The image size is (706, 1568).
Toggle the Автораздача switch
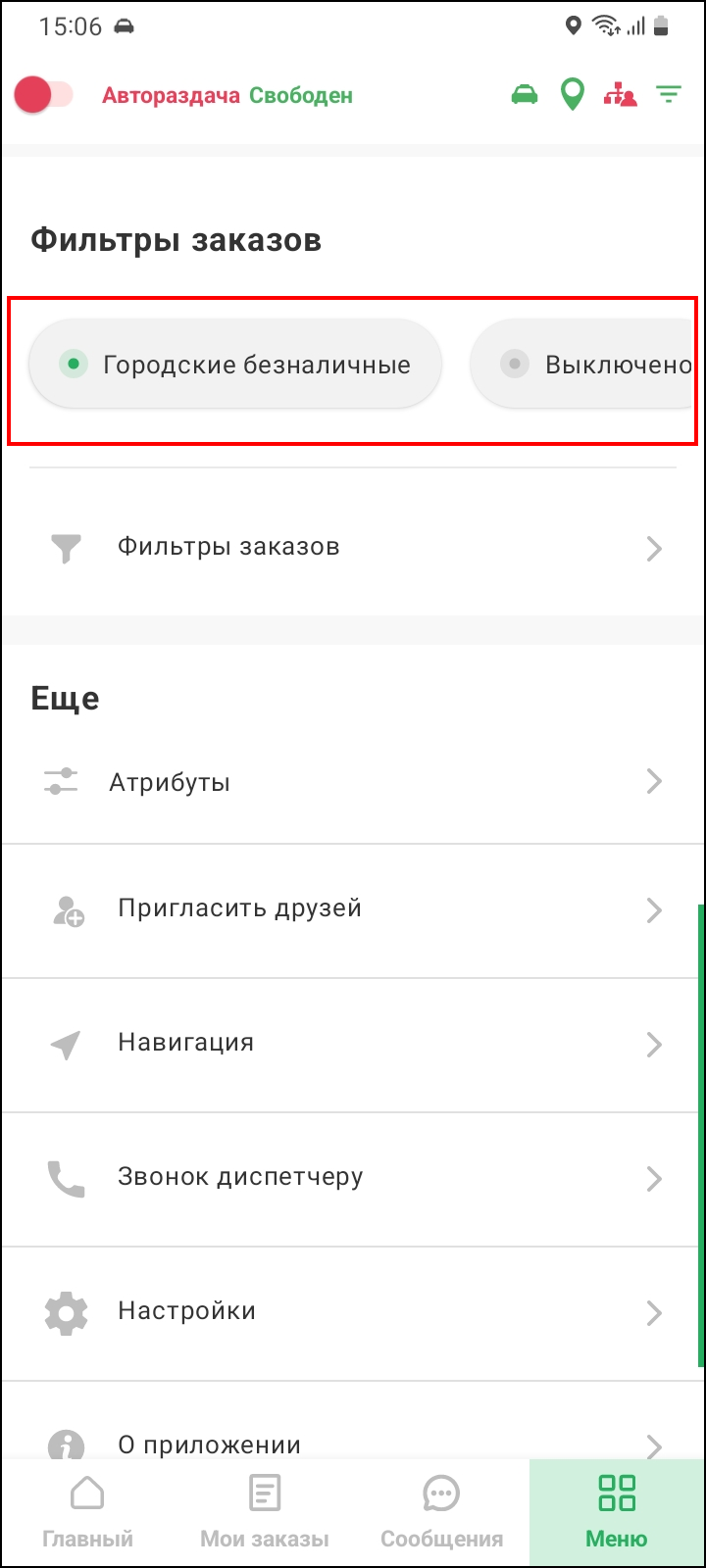[x=43, y=95]
